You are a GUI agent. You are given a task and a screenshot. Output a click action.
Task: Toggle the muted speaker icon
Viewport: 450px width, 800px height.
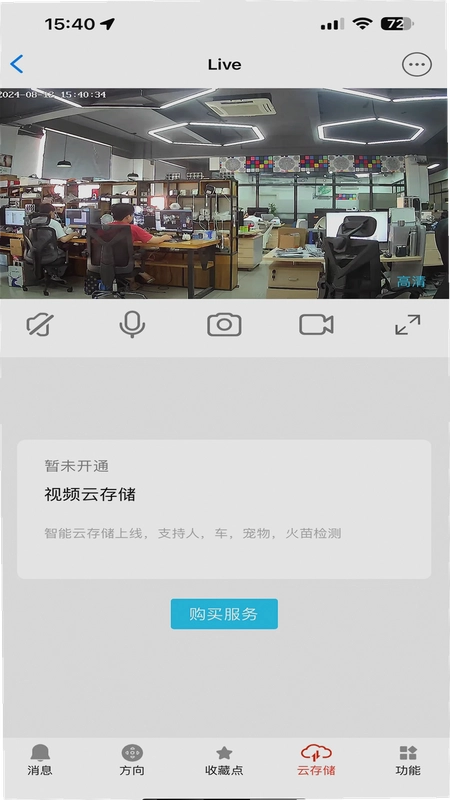(x=40, y=325)
